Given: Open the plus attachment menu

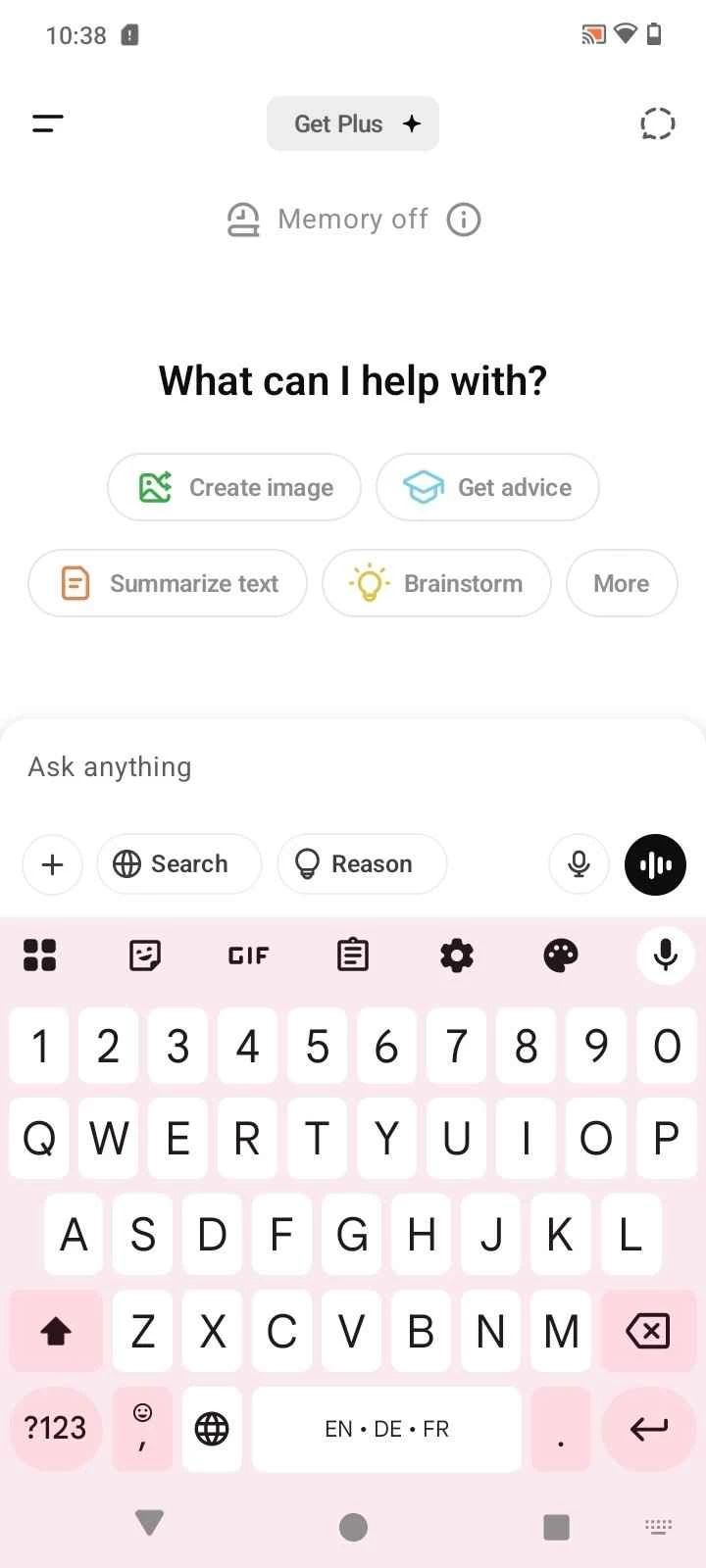Looking at the screenshot, I should click(53, 864).
